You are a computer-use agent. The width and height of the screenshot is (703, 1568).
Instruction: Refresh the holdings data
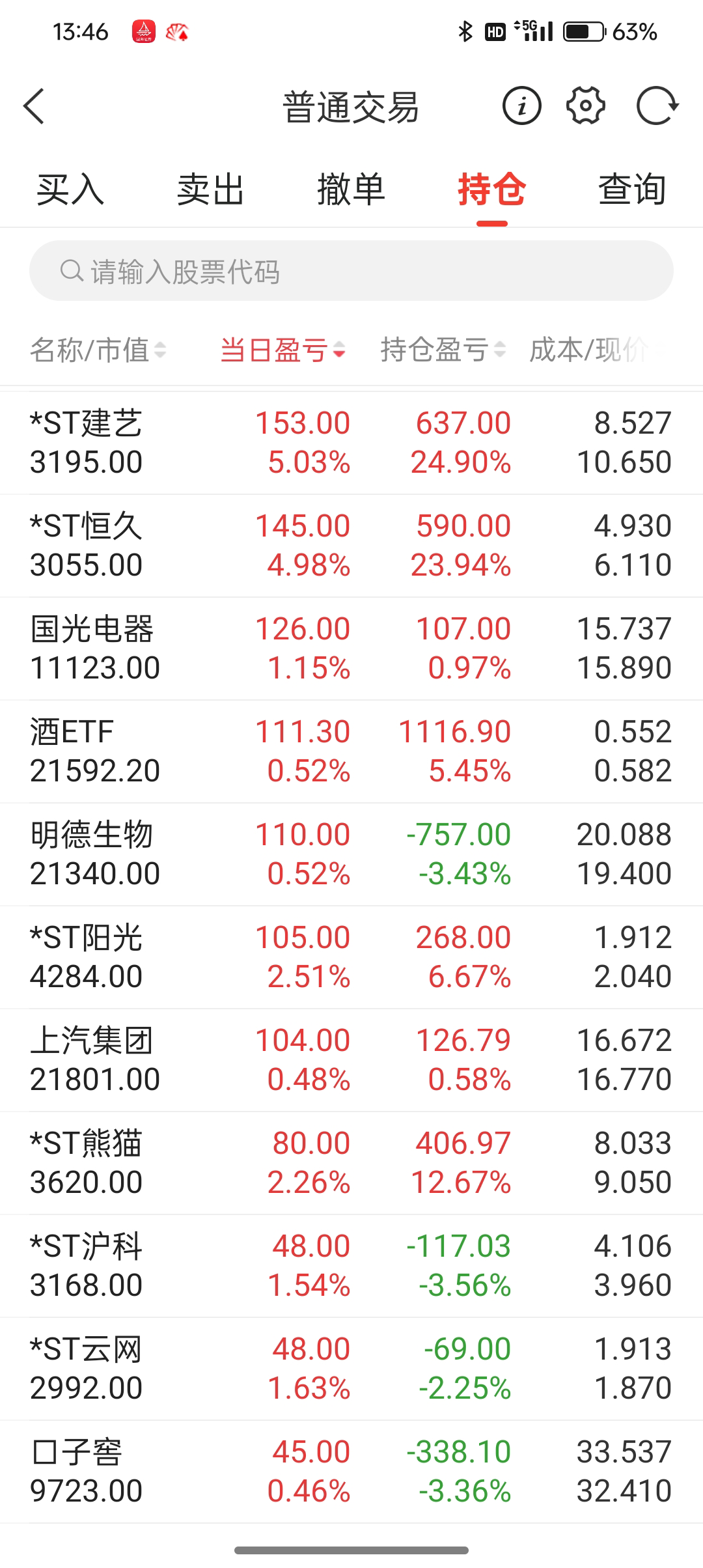pos(657,106)
